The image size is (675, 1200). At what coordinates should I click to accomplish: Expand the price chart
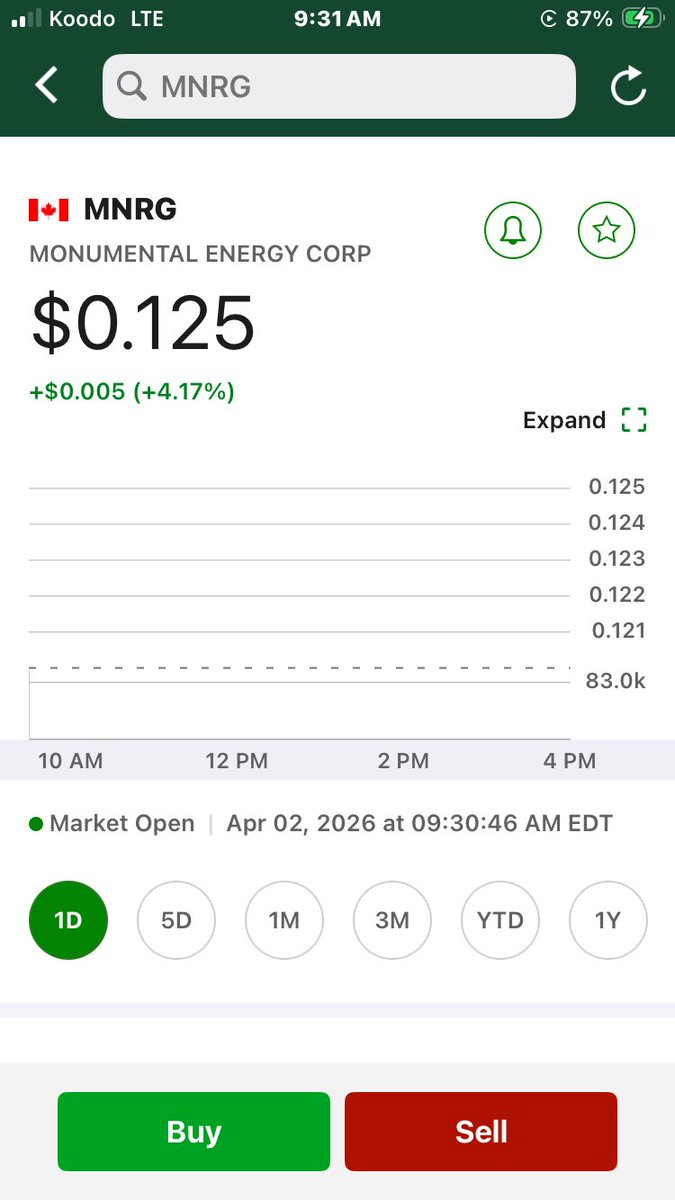pyautogui.click(x=585, y=420)
